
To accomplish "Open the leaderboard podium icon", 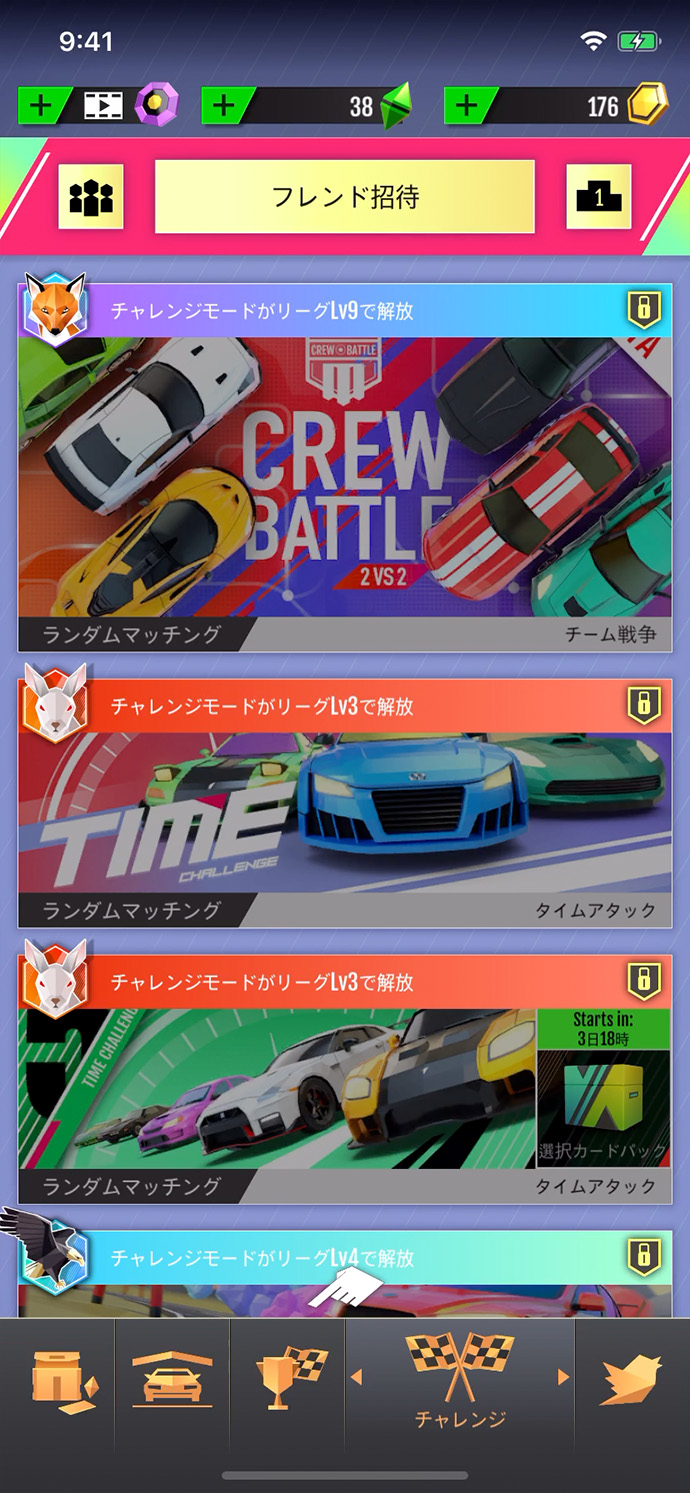I will tap(599, 196).
